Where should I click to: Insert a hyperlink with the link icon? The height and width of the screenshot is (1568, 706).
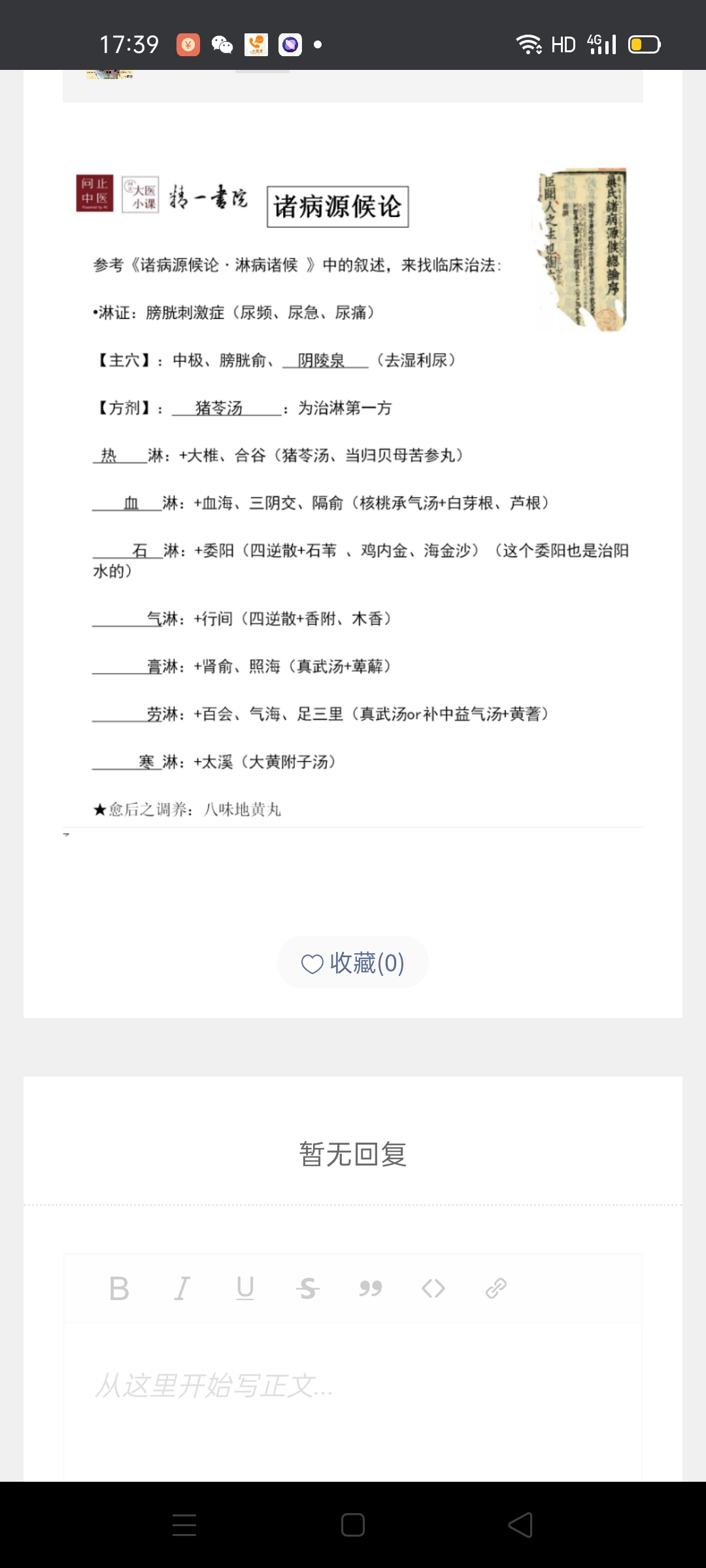click(496, 1288)
